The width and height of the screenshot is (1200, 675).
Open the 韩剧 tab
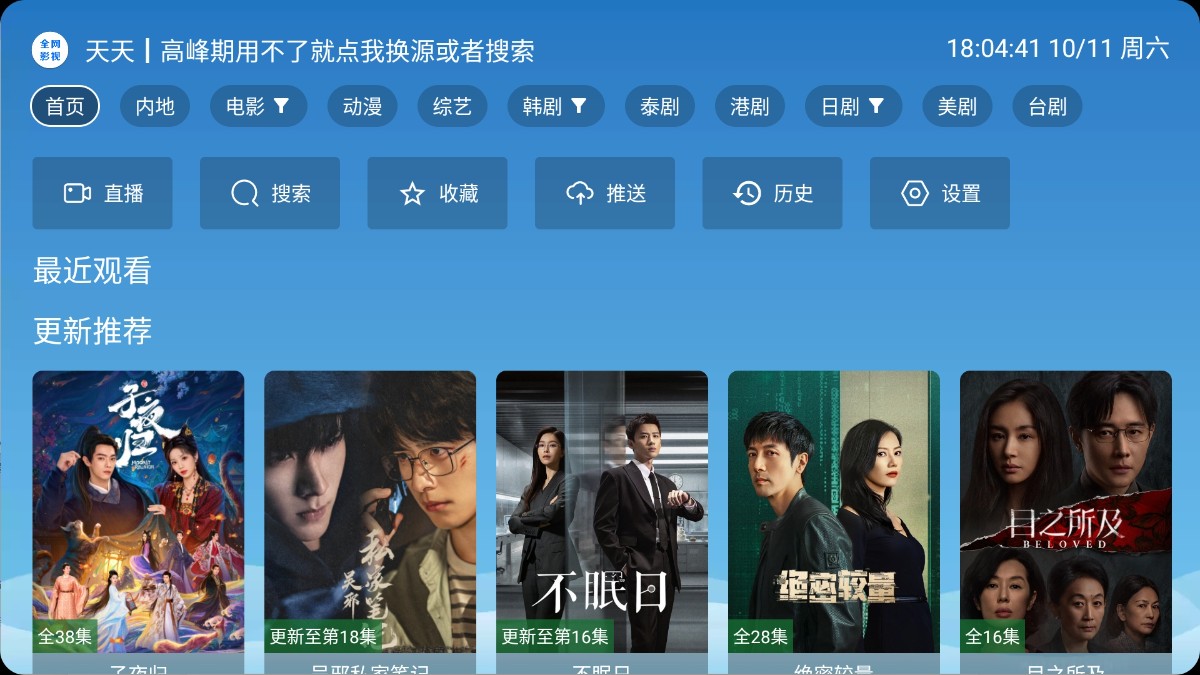click(555, 107)
